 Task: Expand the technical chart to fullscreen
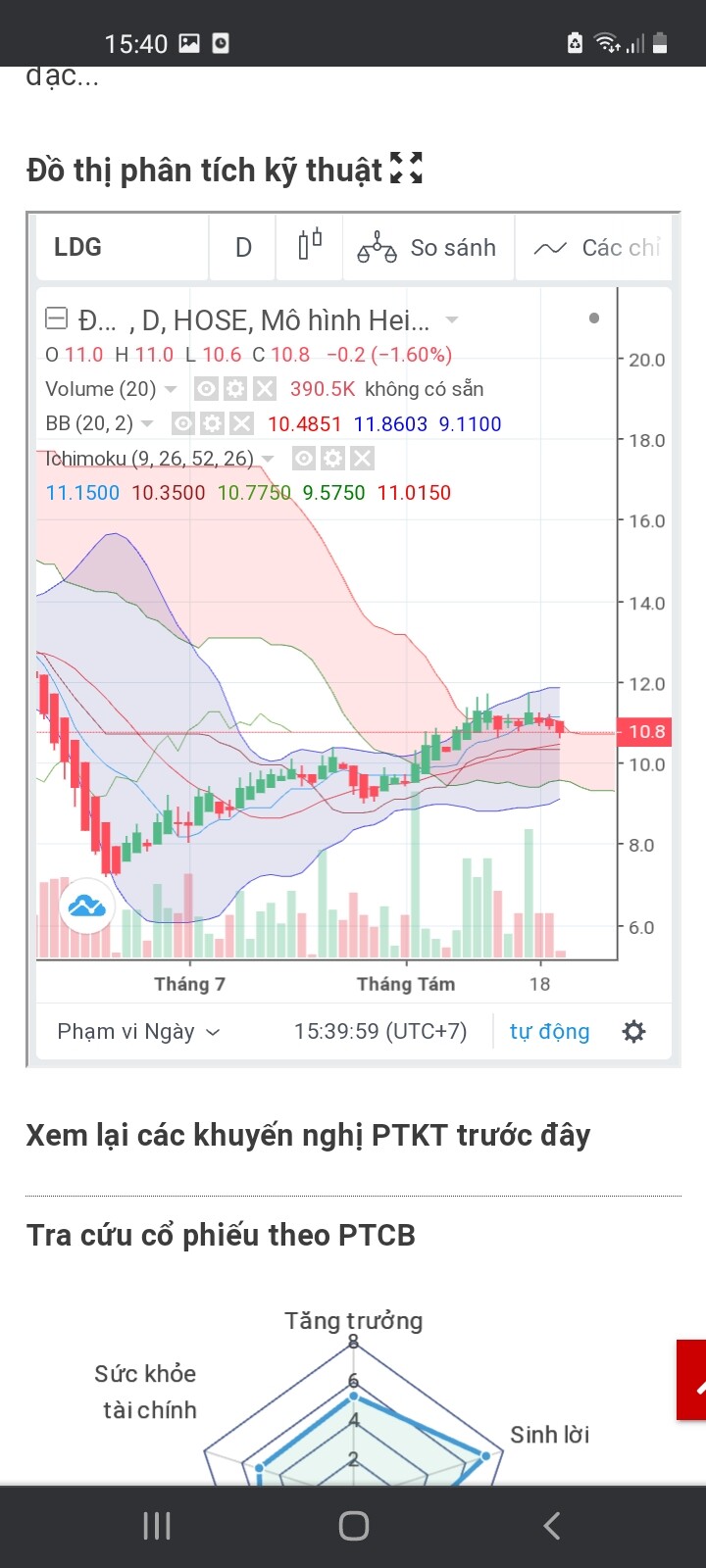coord(406,168)
